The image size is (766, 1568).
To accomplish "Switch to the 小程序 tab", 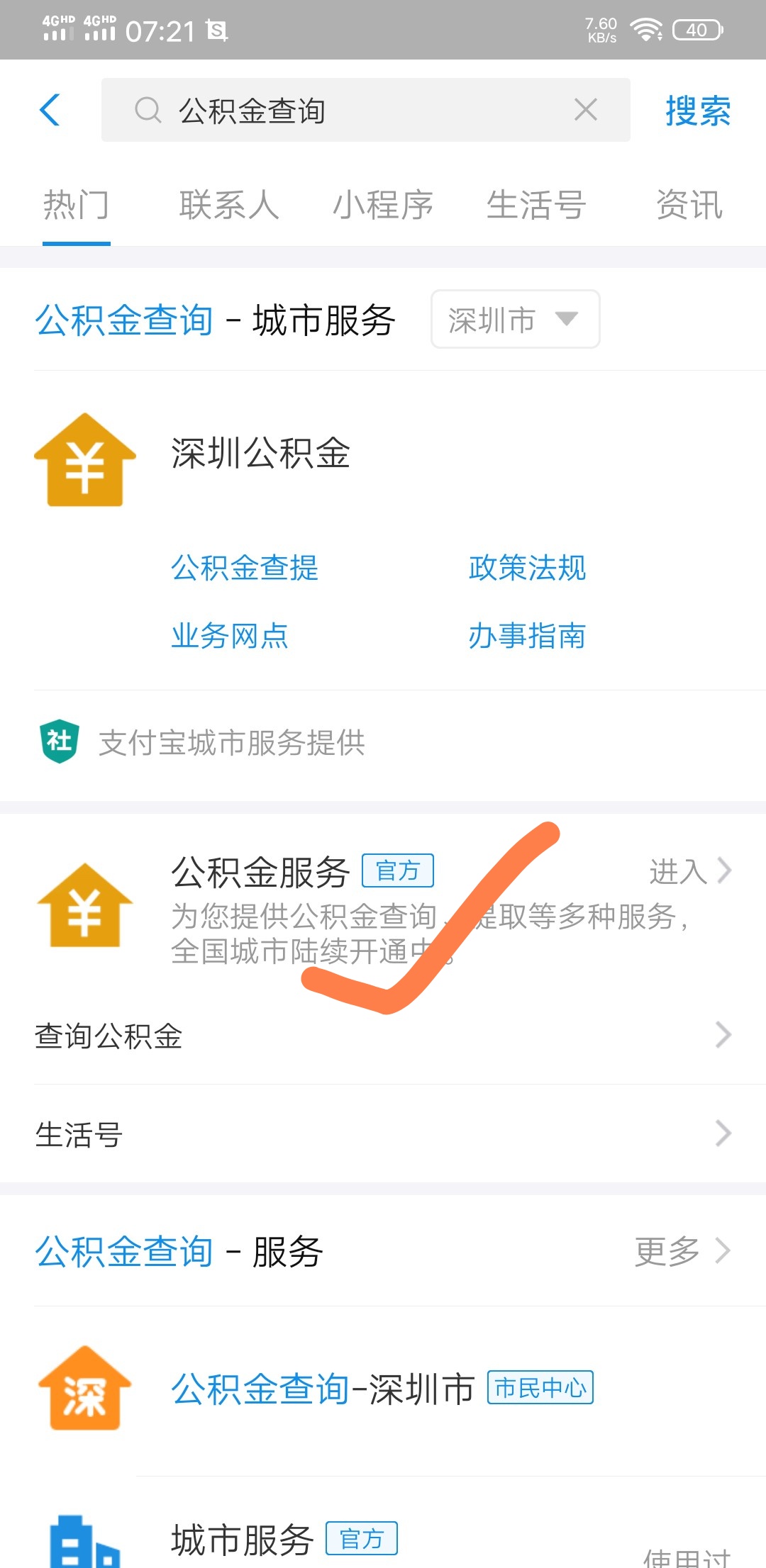I will (383, 206).
